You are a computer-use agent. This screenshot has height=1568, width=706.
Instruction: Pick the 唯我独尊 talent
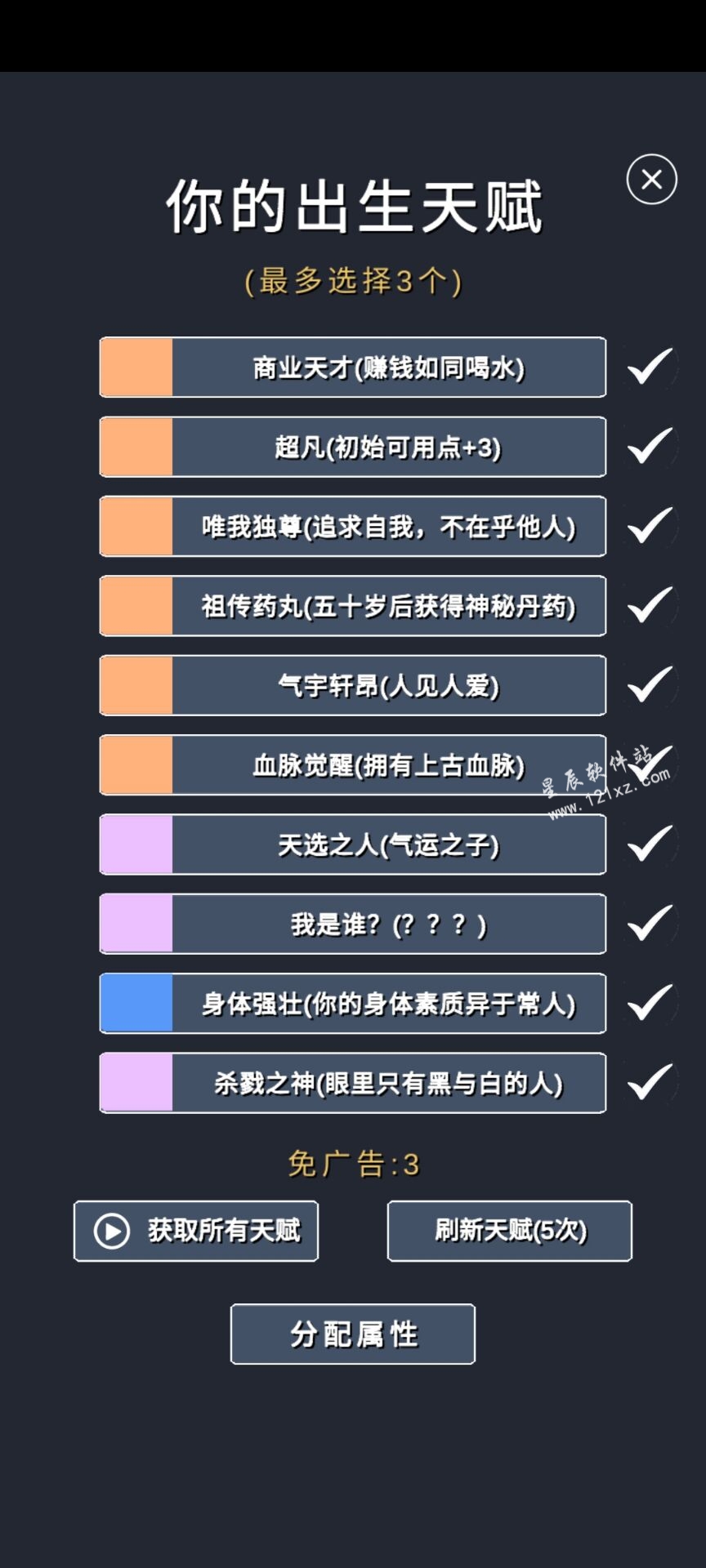tap(353, 526)
